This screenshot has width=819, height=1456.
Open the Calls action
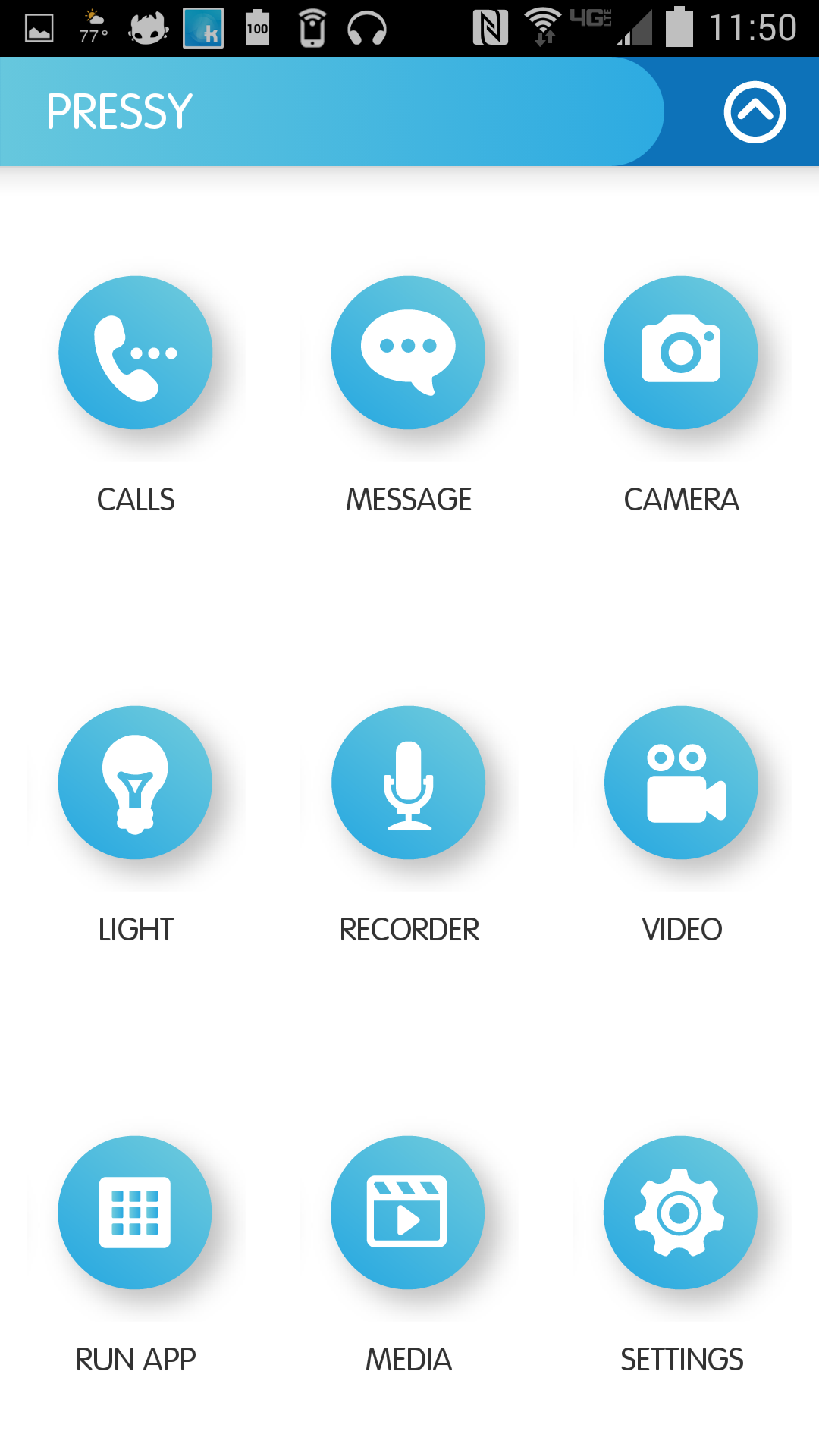(136, 353)
